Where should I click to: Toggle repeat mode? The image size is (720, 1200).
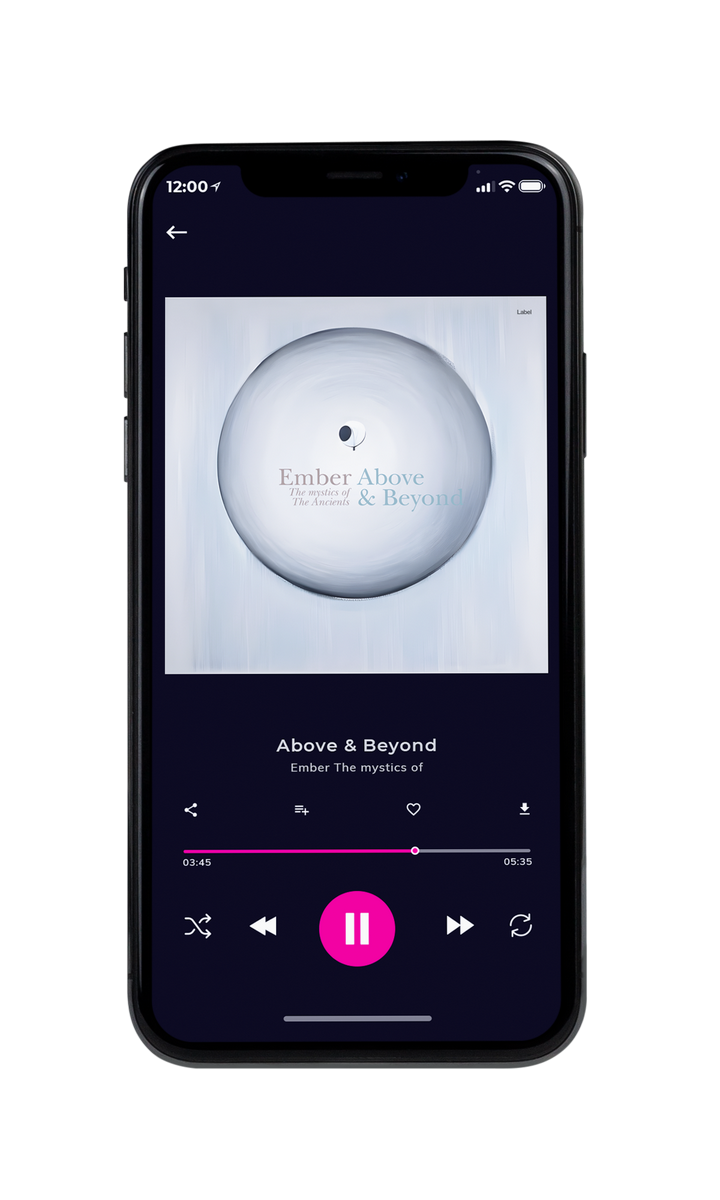[521, 926]
